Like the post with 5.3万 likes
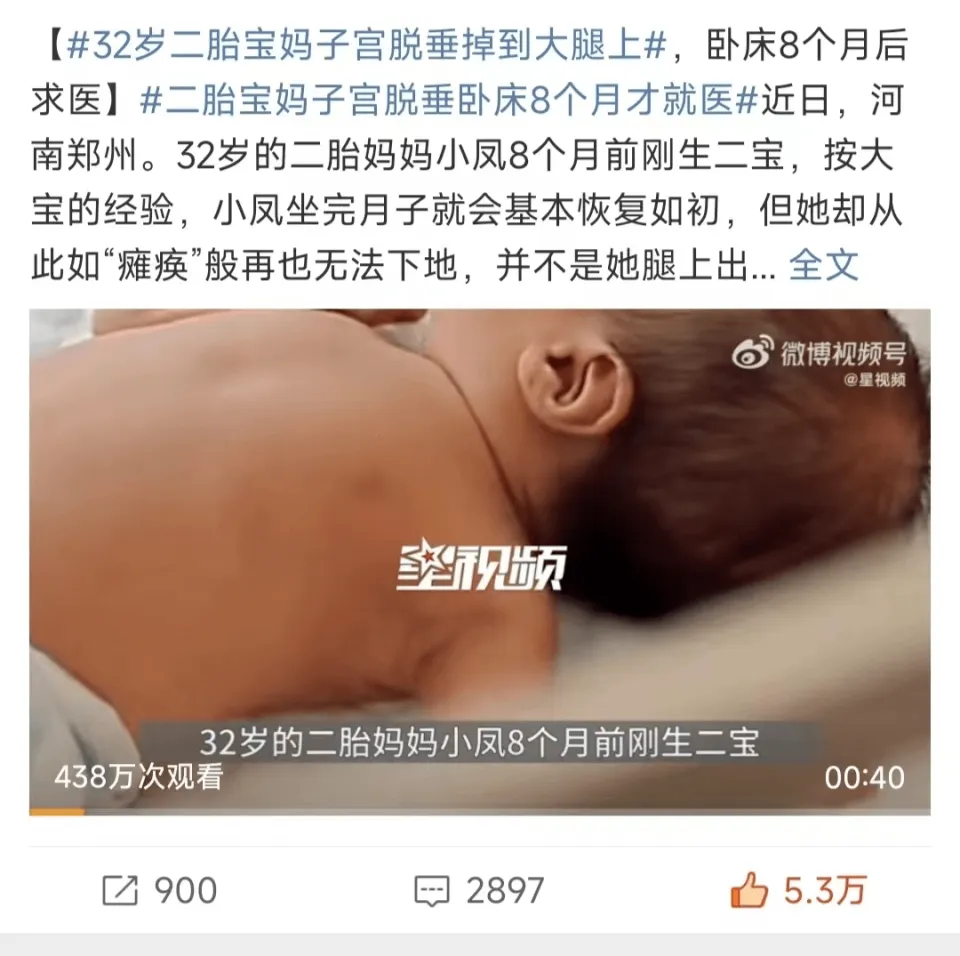The height and width of the screenshot is (956, 960). click(x=797, y=889)
